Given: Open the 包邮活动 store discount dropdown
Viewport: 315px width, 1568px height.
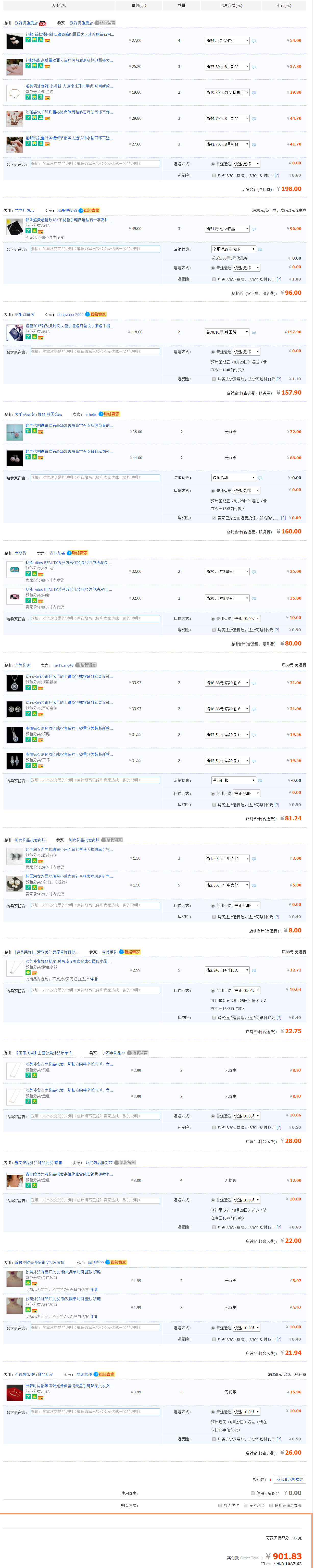Looking at the screenshot, I should (x=234, y=478).
